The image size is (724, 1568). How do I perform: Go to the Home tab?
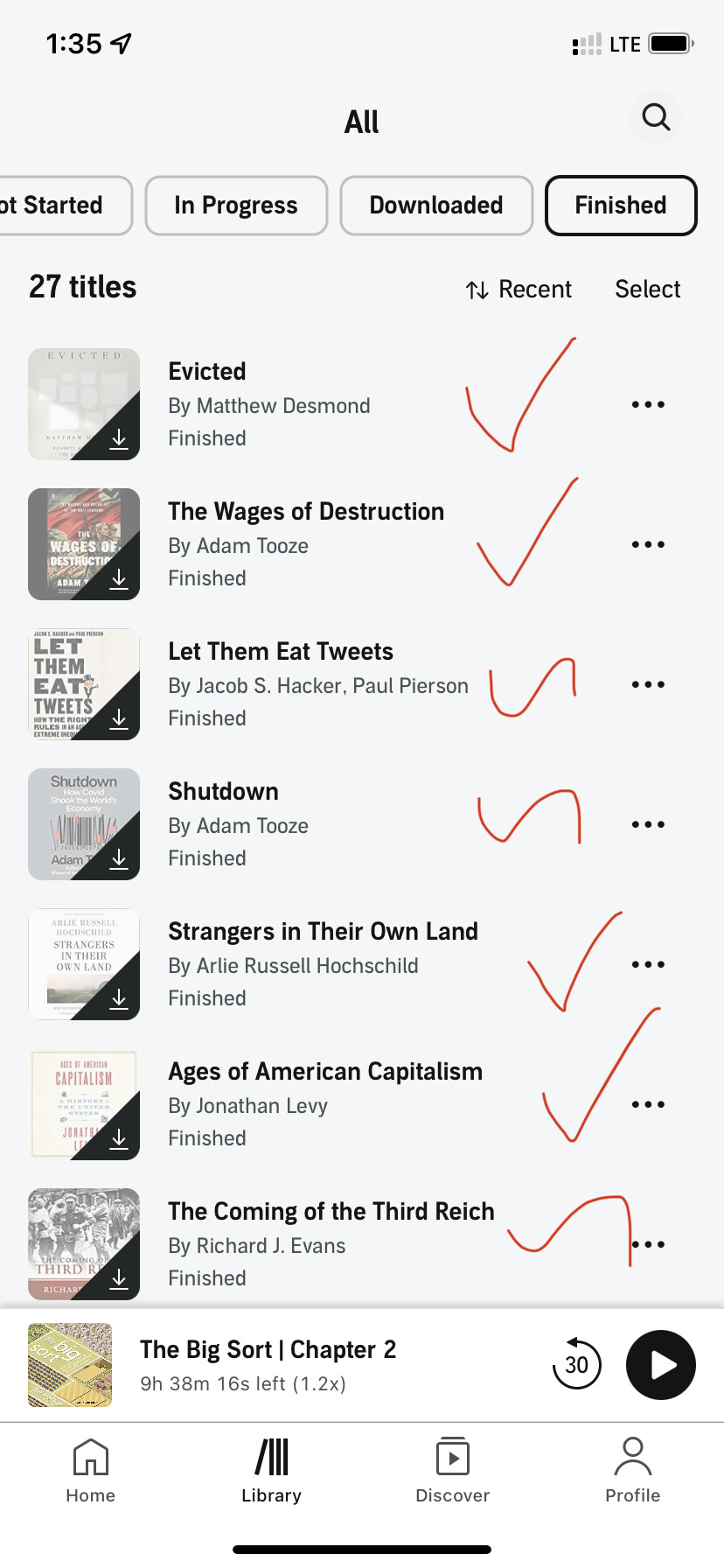[91, 1470]
